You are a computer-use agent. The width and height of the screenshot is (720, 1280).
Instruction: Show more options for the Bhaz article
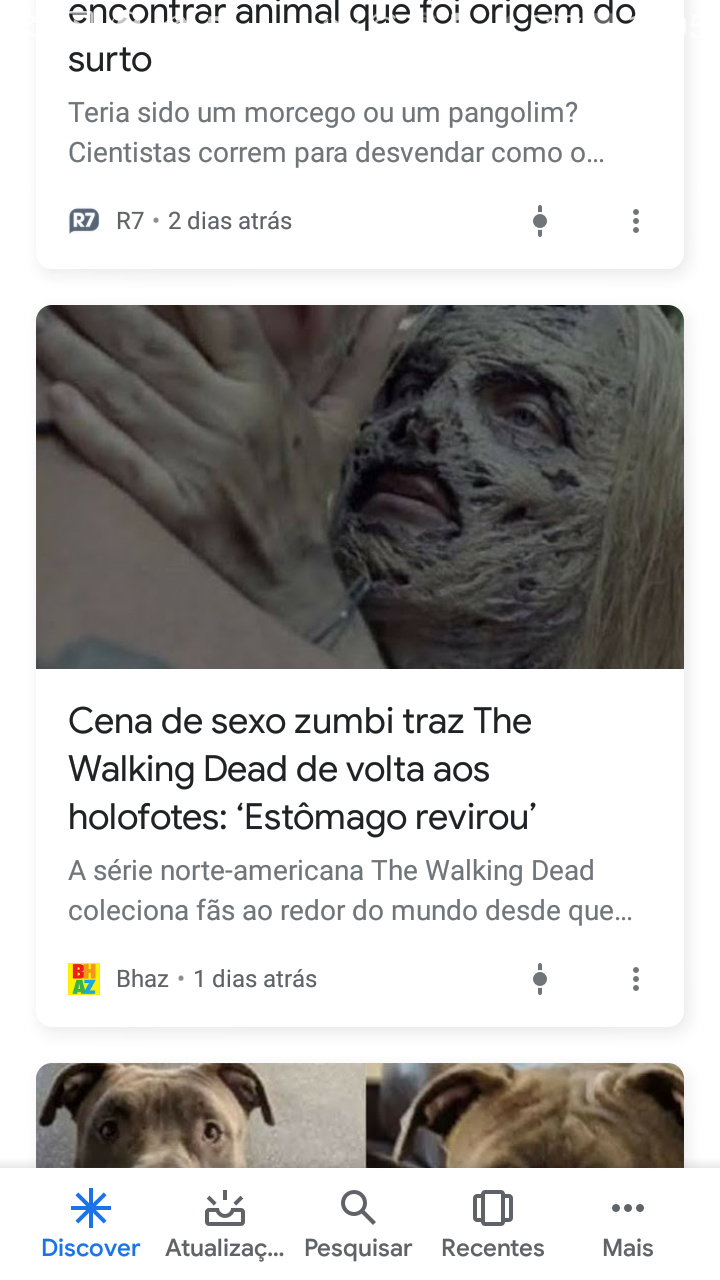(635, 979)
